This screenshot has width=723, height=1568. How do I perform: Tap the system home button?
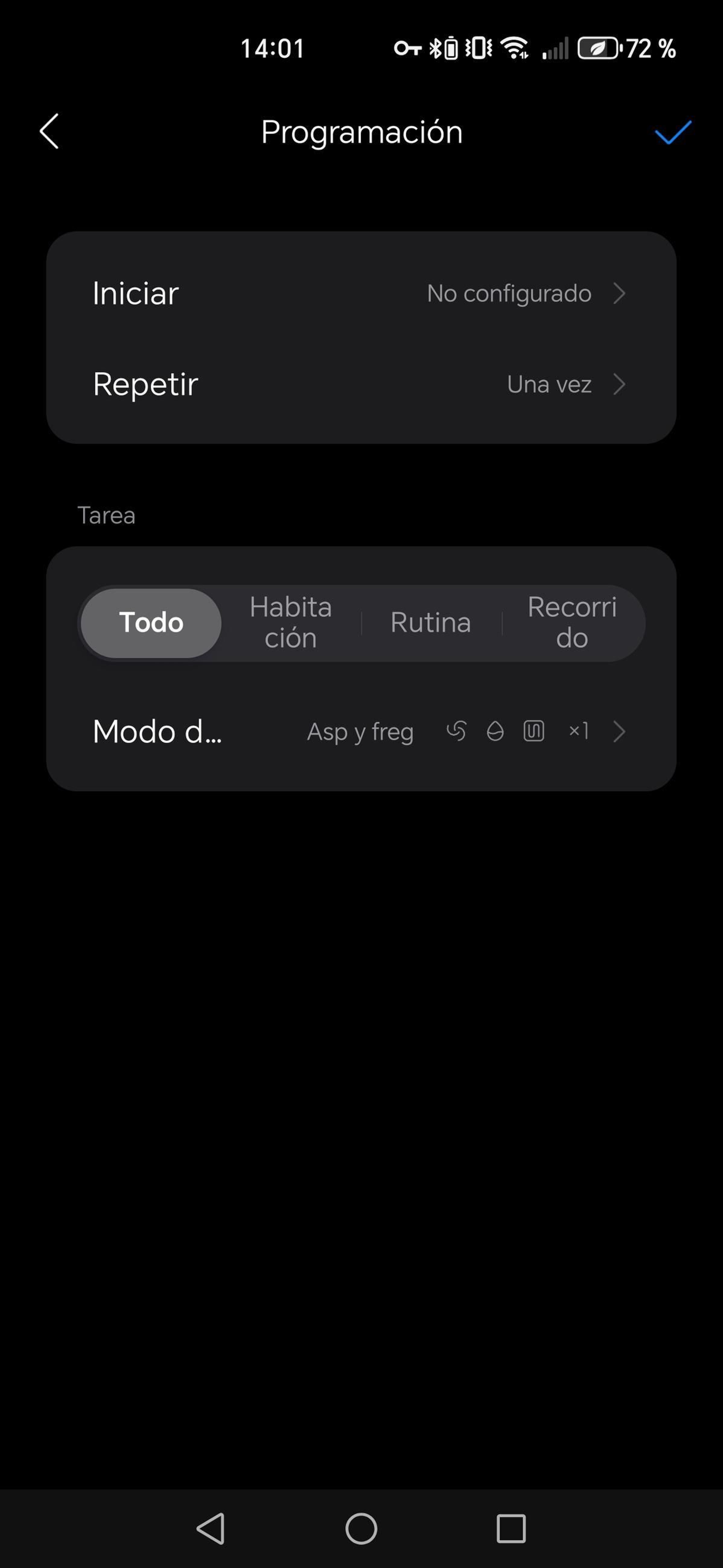pyautogui.click(x=361, y=1528)
